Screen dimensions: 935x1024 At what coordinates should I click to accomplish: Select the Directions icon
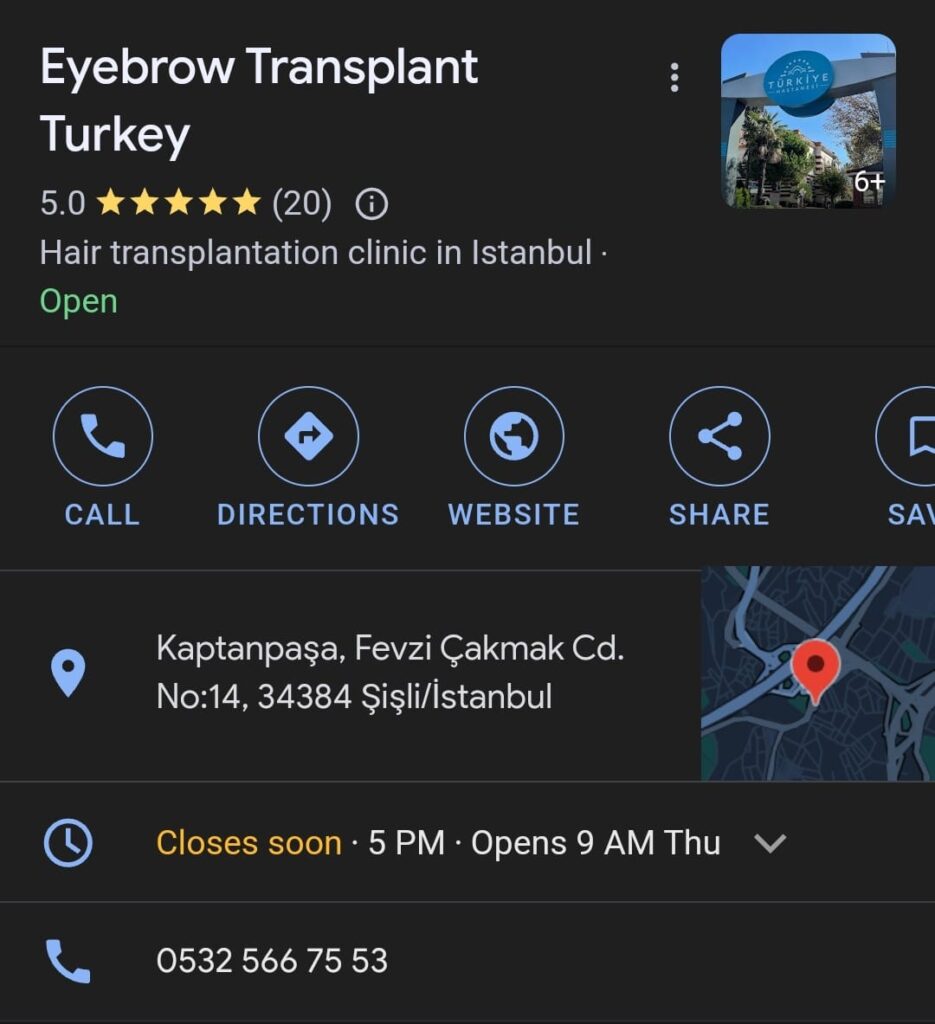tap(308, 435)
